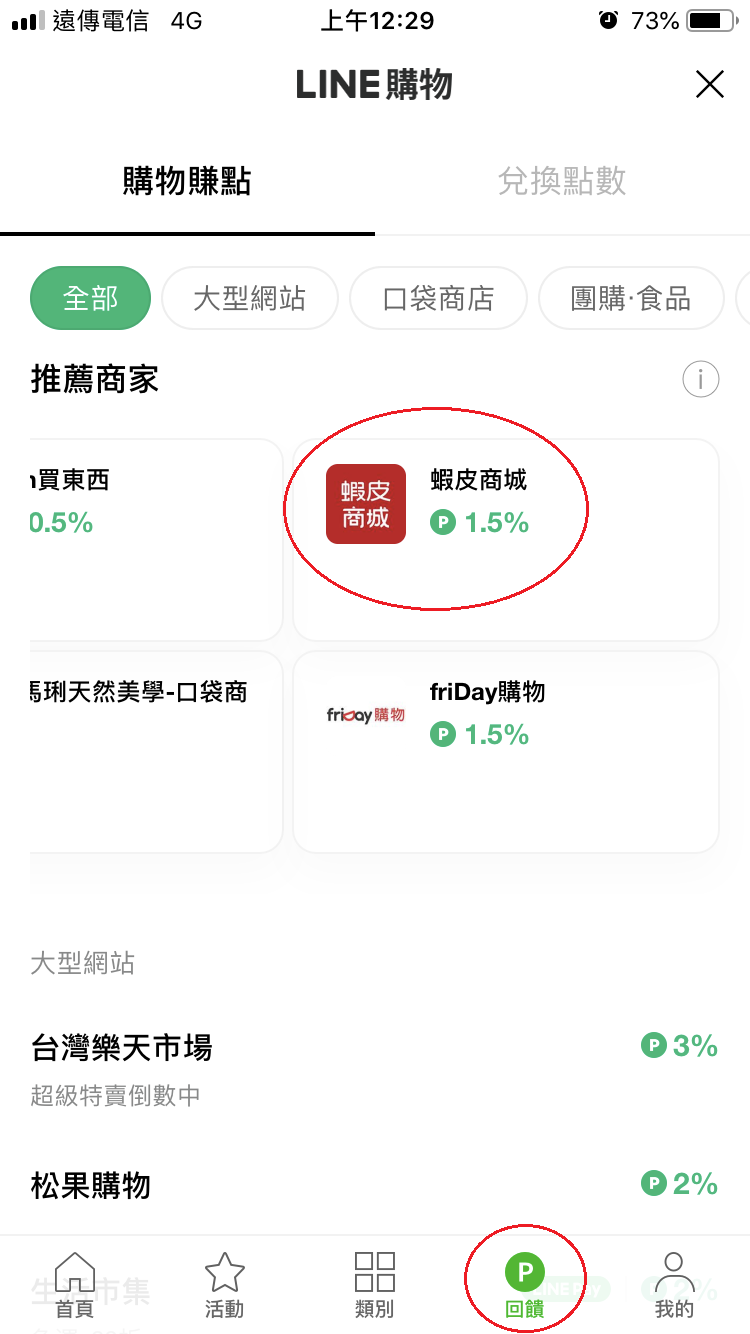The height and width of the screenshot is (1334, 750).
Task: Go to the 首頁 tab
Action: 75,1285
